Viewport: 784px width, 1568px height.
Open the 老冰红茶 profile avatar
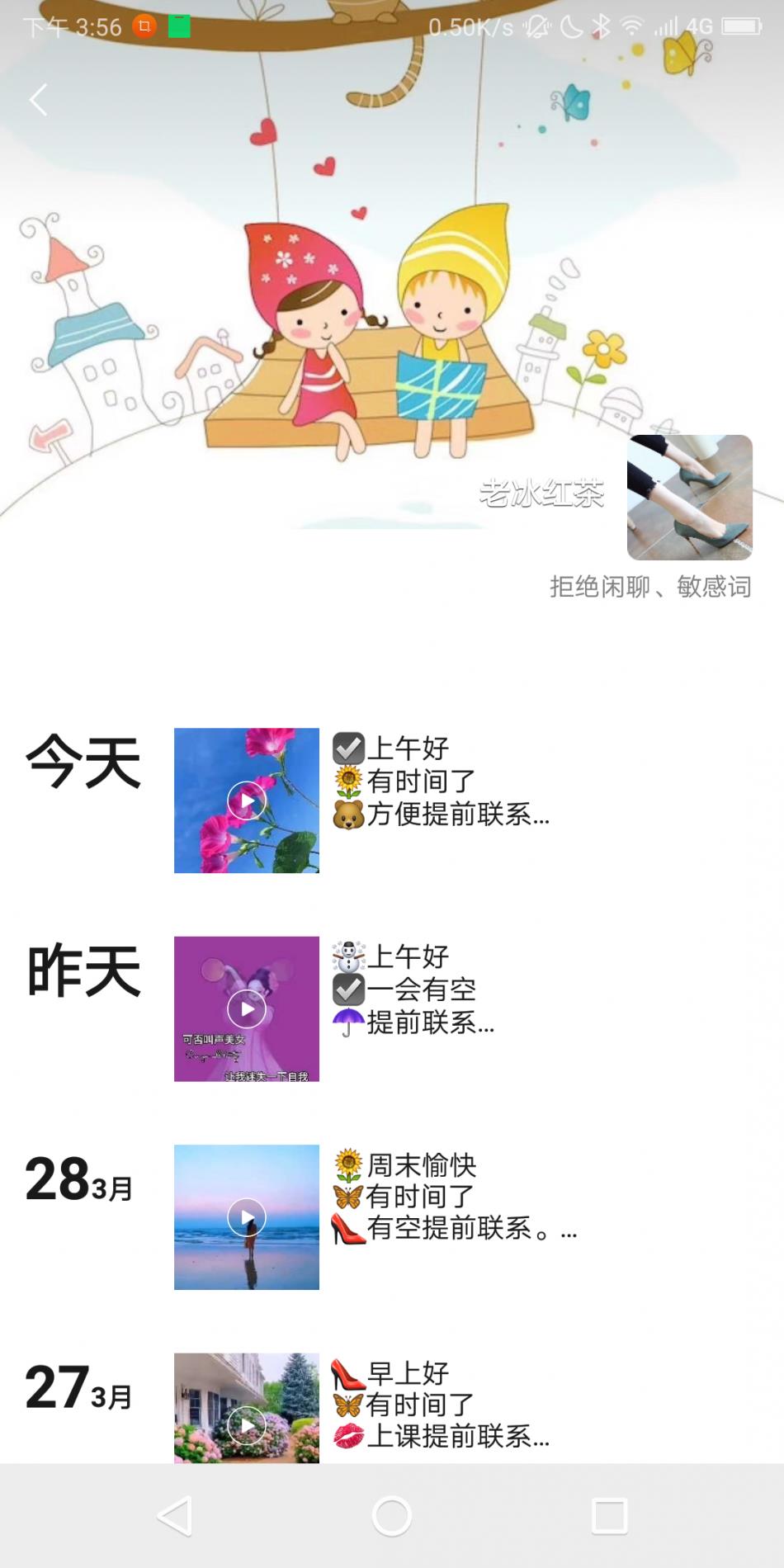point(689,498)
